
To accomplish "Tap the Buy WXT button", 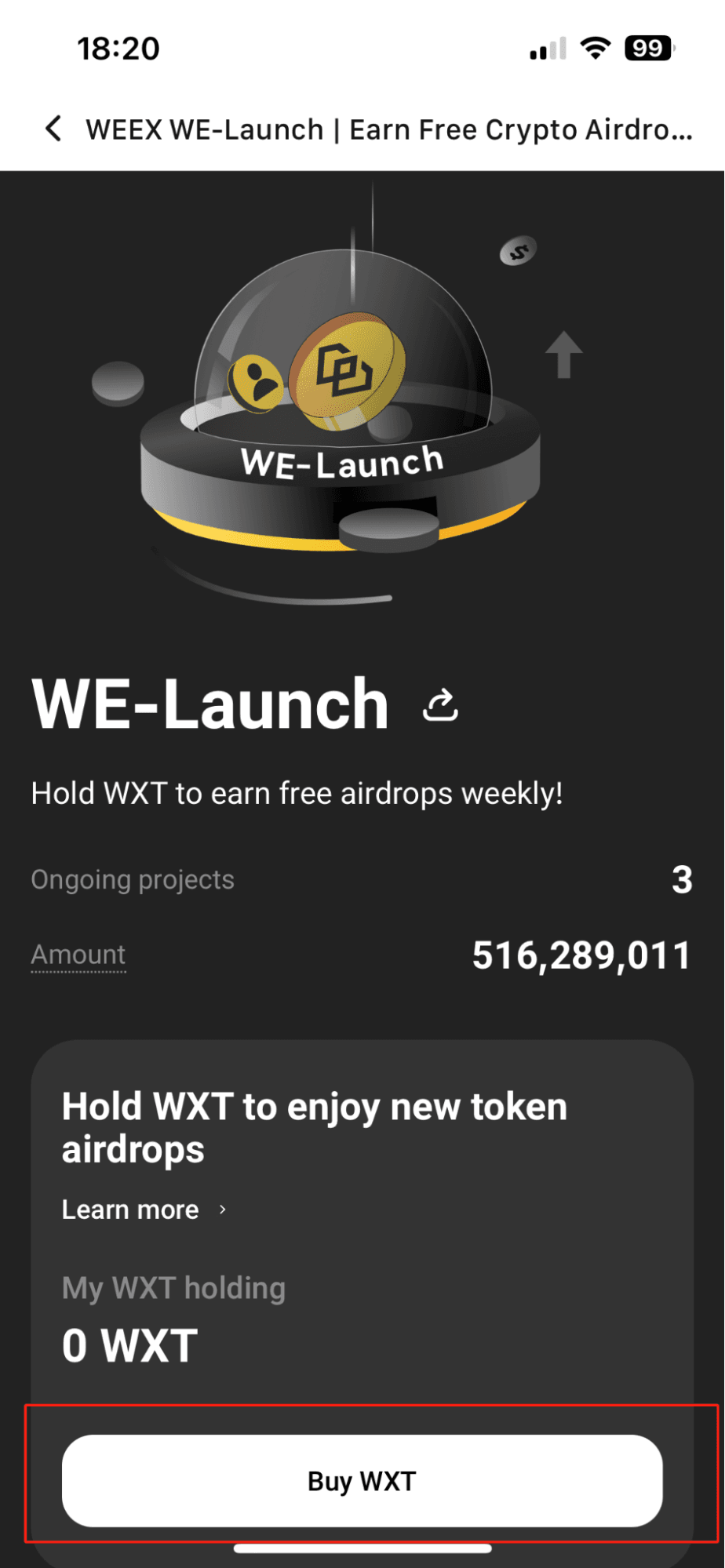I will pos(362,1482).
